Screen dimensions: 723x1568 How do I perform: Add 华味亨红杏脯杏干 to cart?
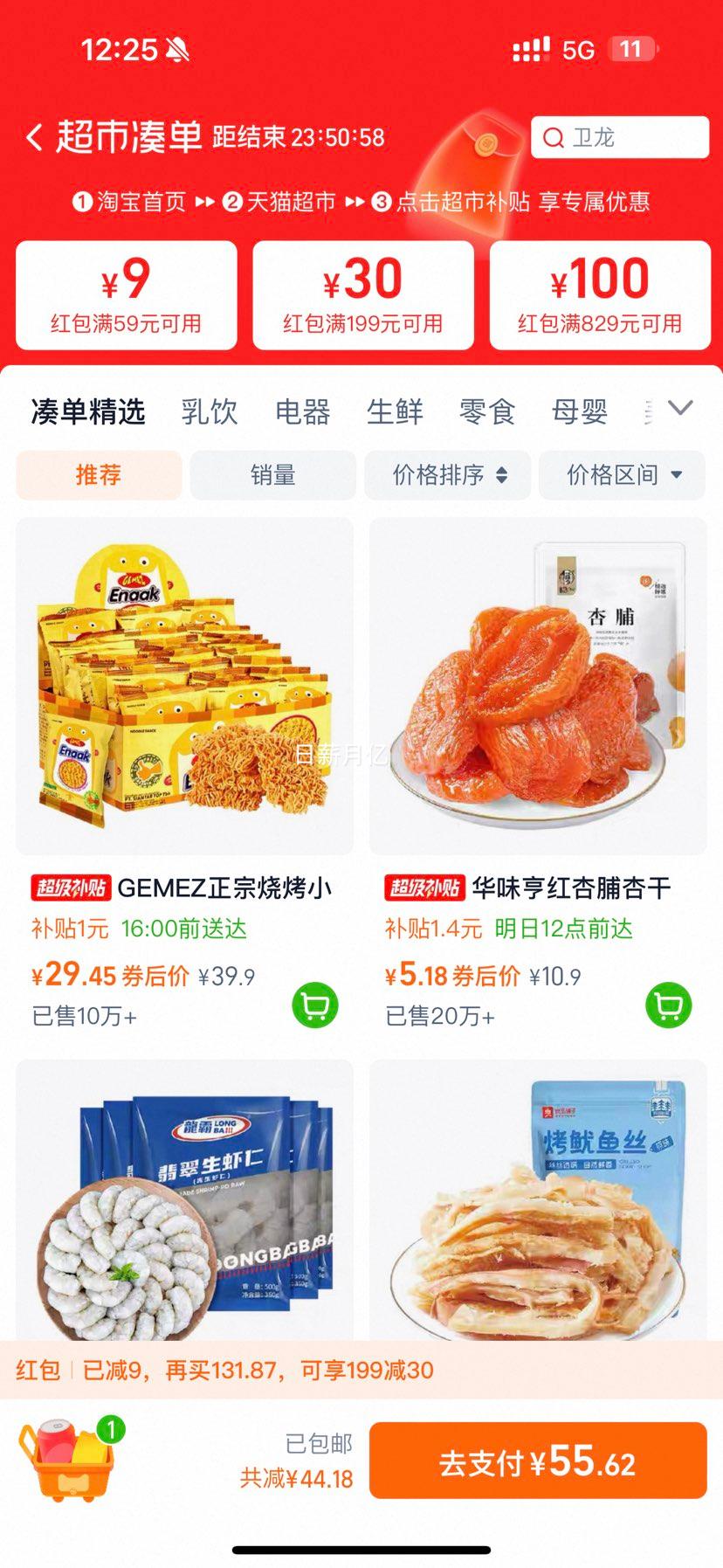coord(668,1005)
